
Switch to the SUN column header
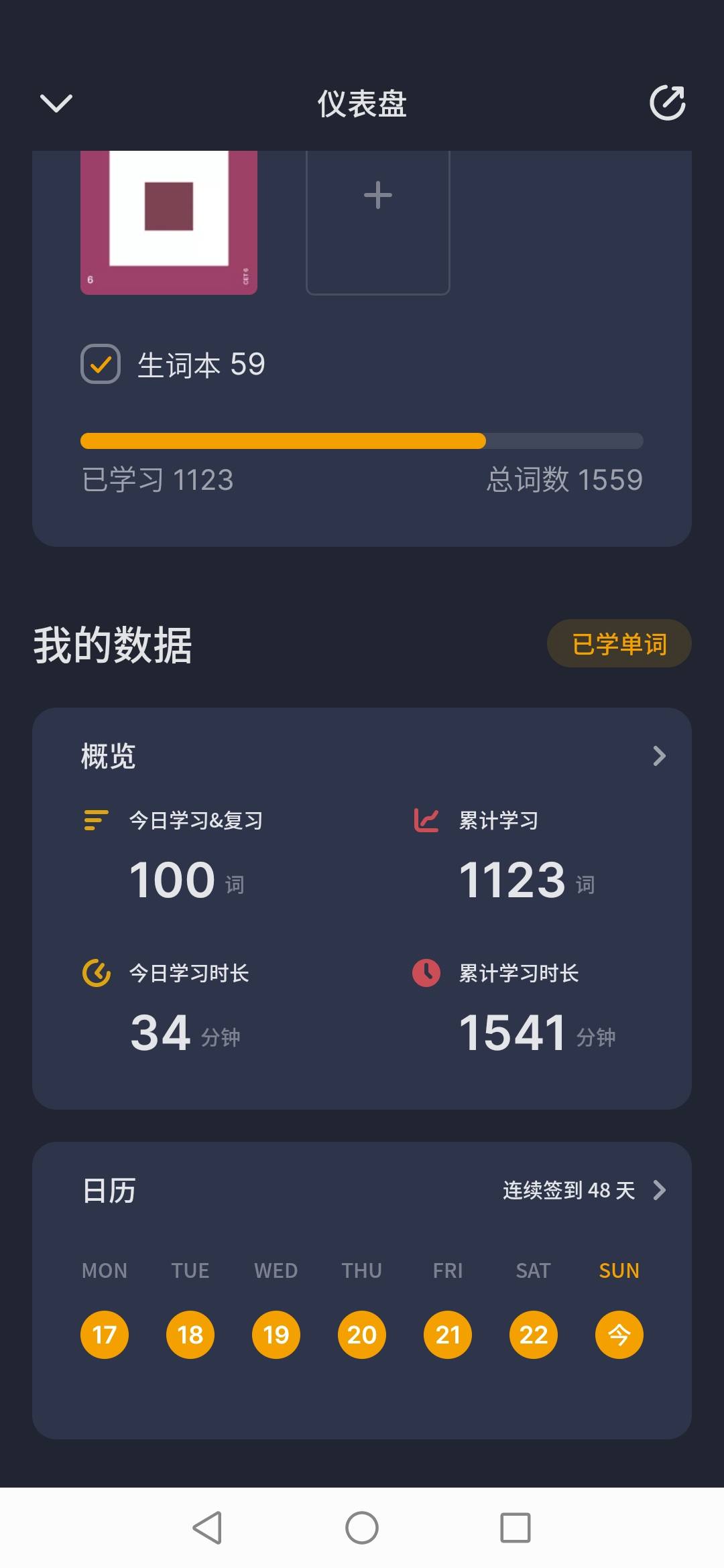tap(618, 1270)
